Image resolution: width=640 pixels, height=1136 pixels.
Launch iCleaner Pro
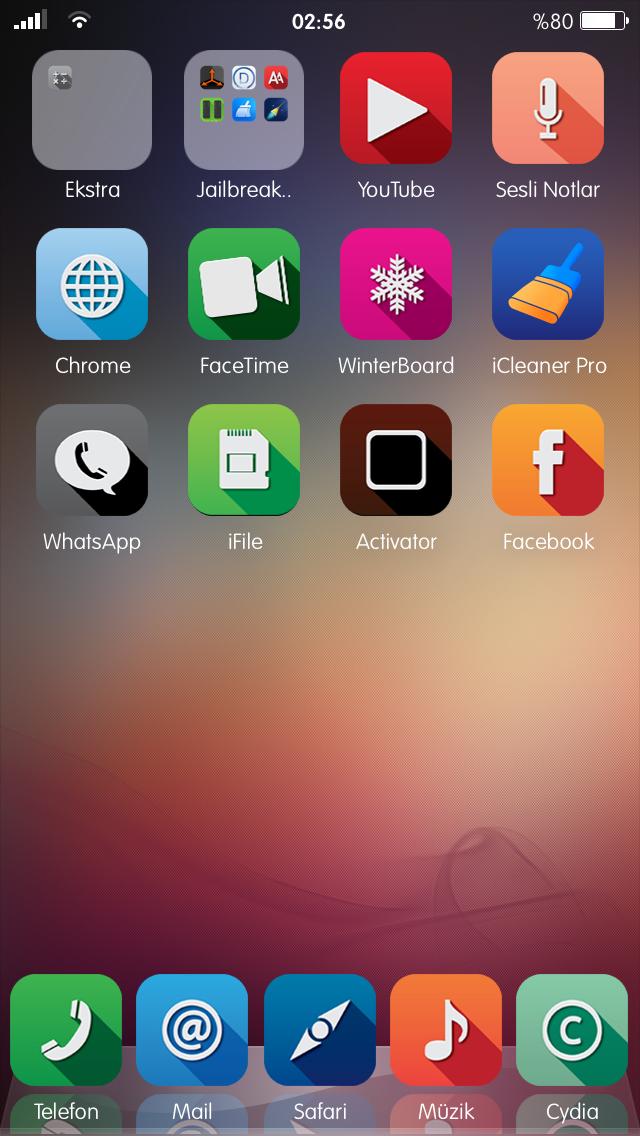548,284
